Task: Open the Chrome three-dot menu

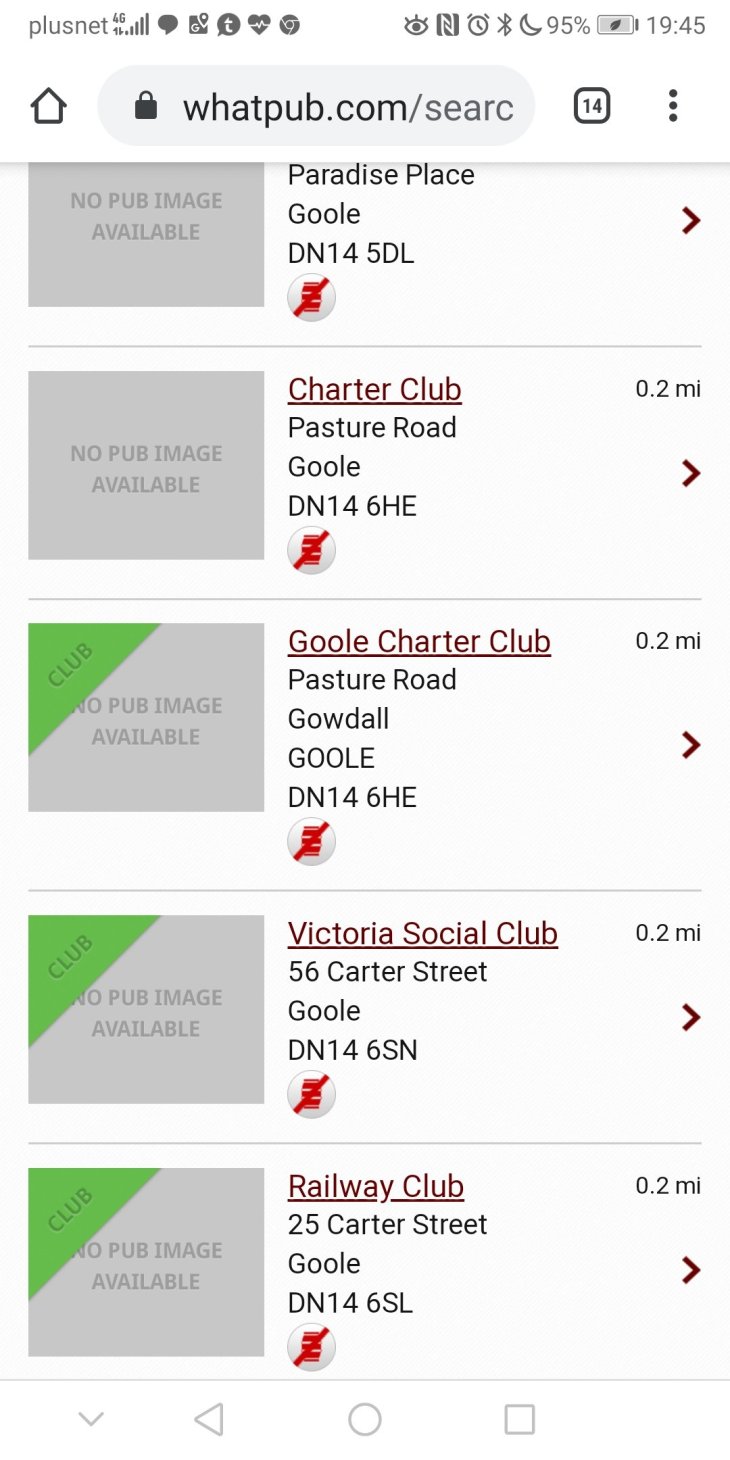Action: [673, 104]
